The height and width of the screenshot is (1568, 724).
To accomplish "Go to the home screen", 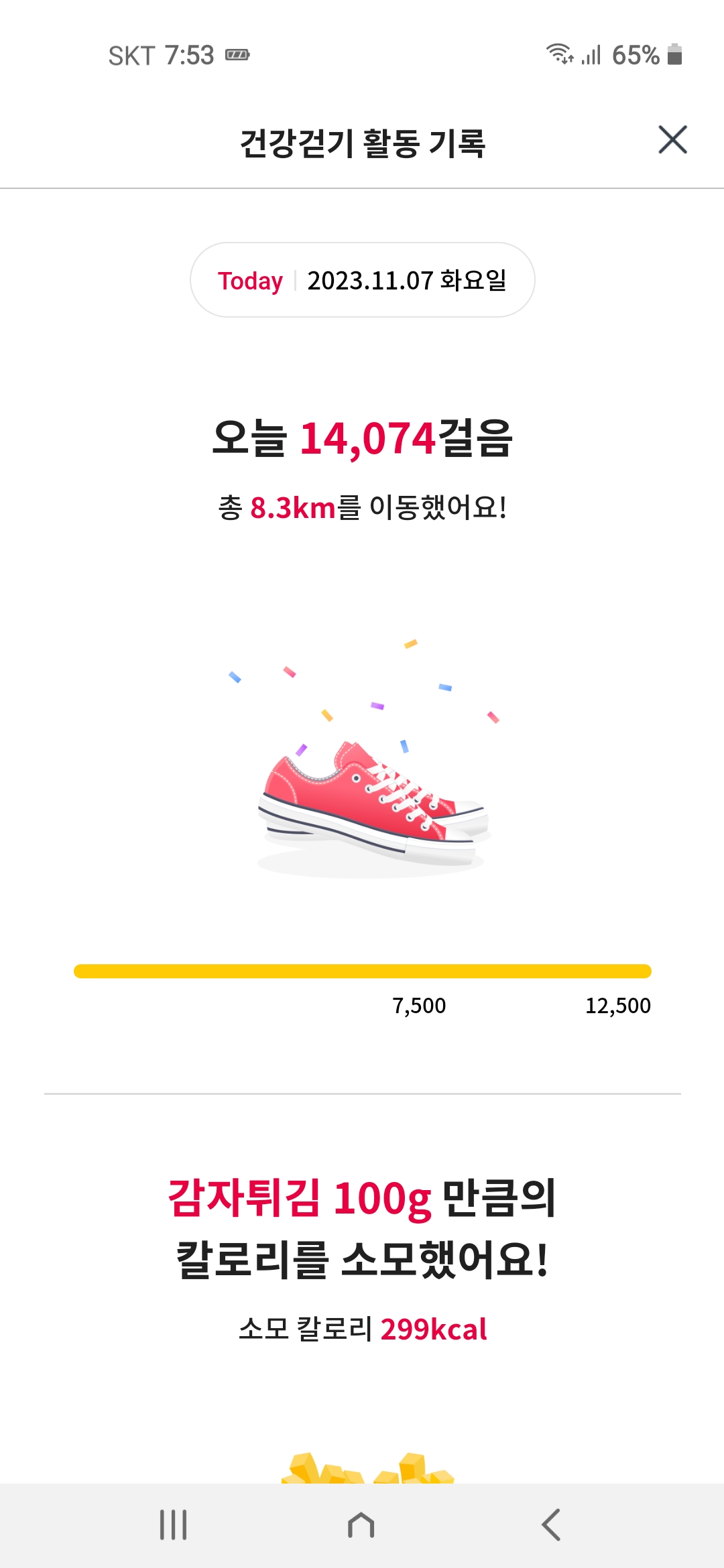I will point(361,1525).
